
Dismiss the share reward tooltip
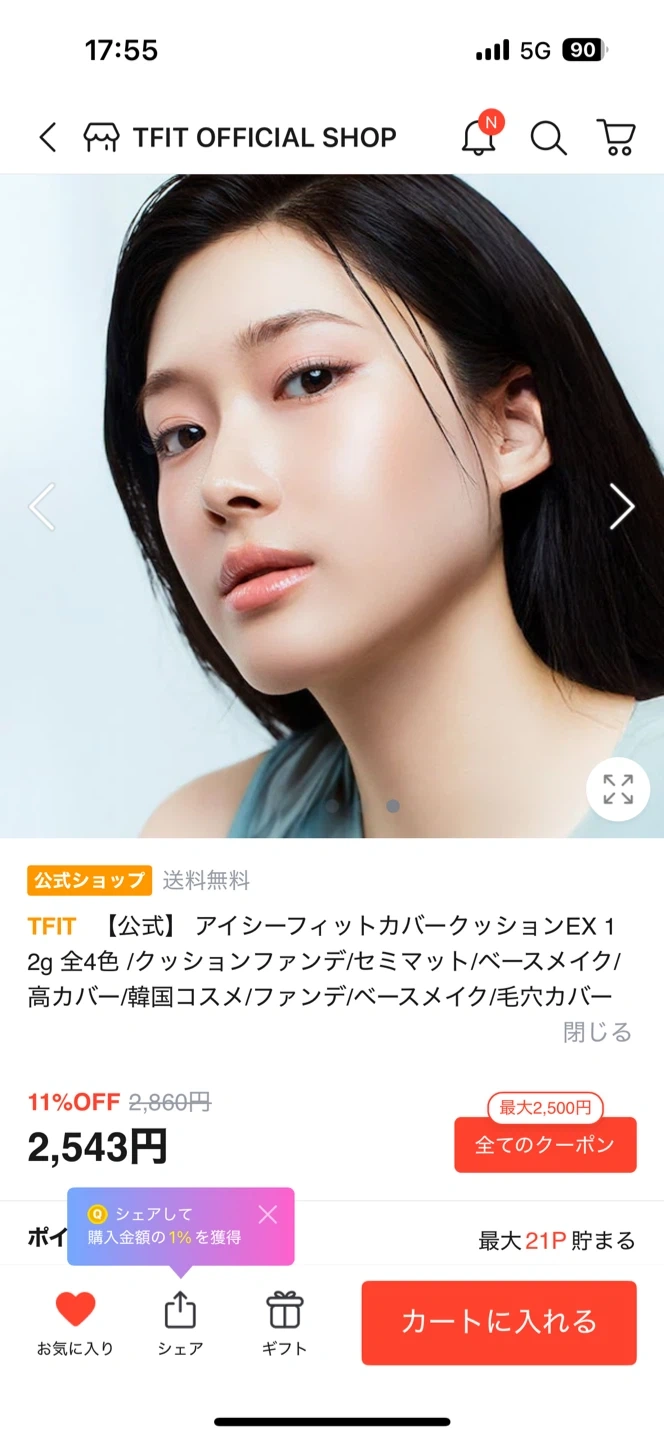pos(267,1214)
